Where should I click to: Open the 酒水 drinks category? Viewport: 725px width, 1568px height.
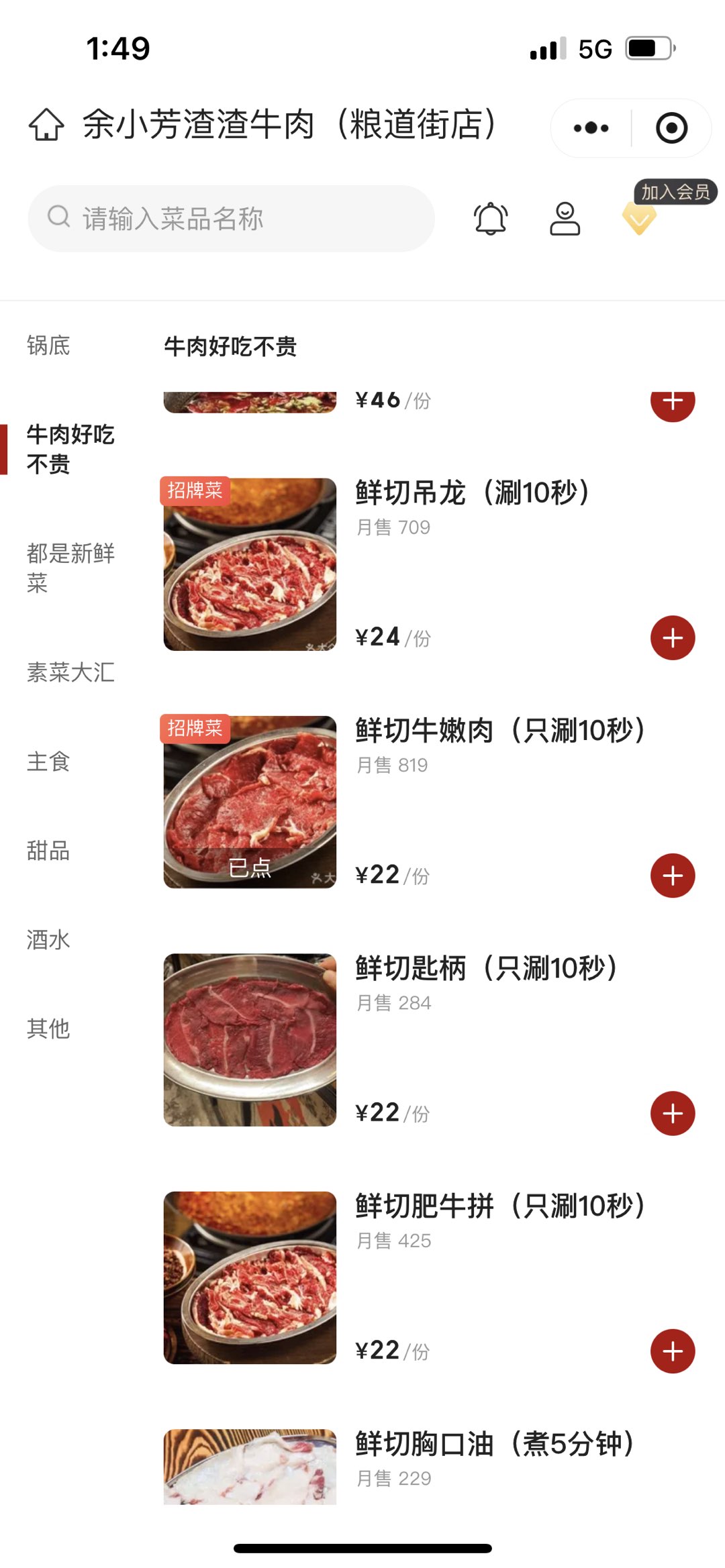click(x=48, y=939)
